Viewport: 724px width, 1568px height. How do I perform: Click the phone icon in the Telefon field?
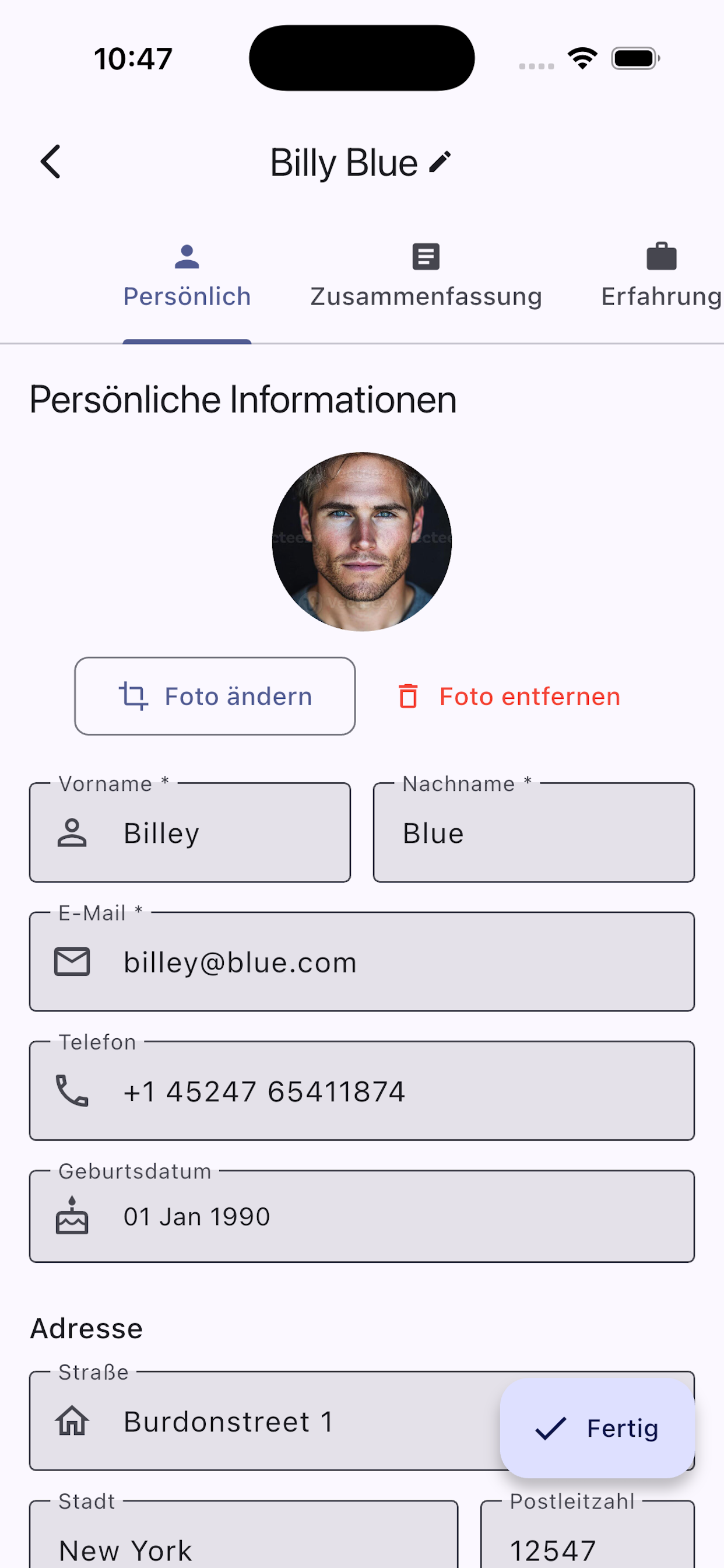72,1090
